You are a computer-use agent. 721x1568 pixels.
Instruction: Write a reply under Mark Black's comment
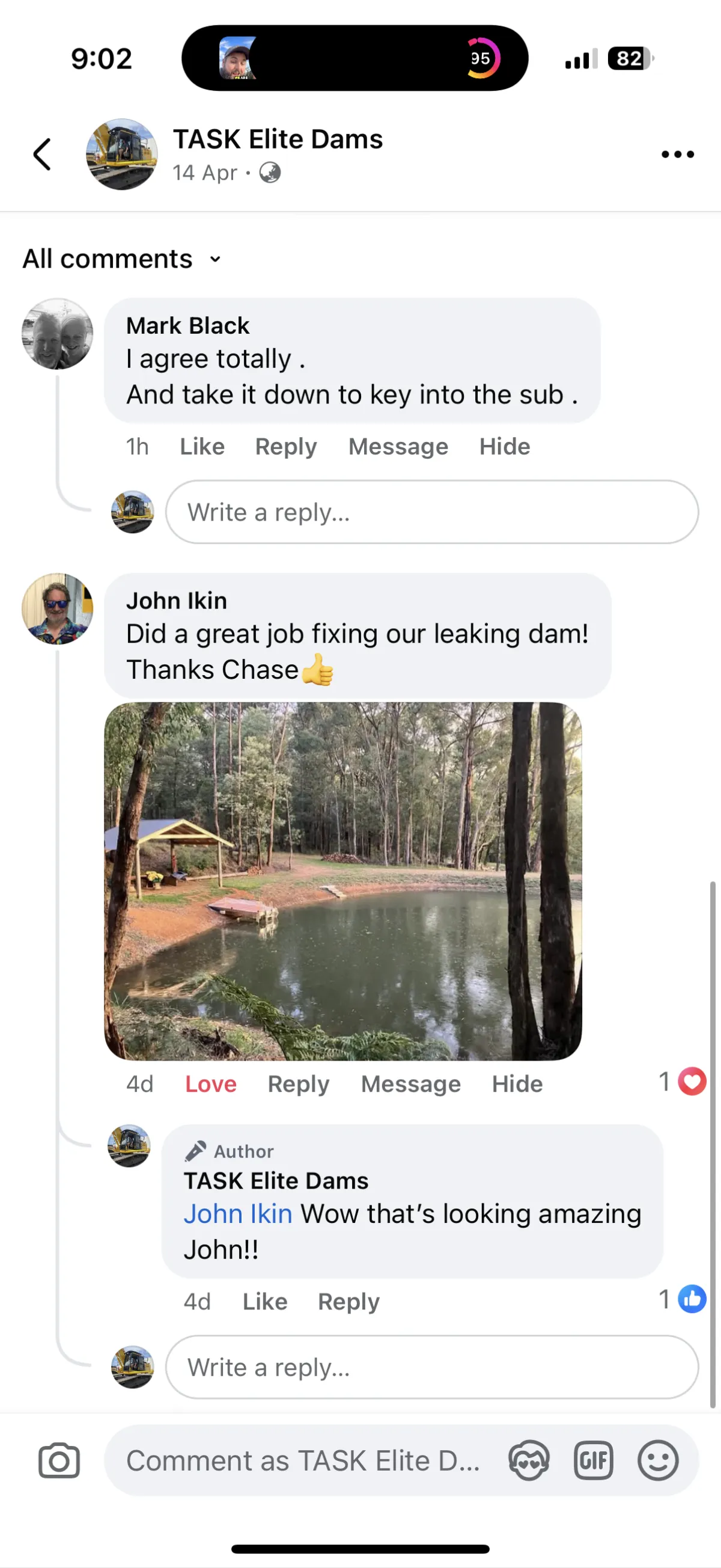[x=431, y=512]
